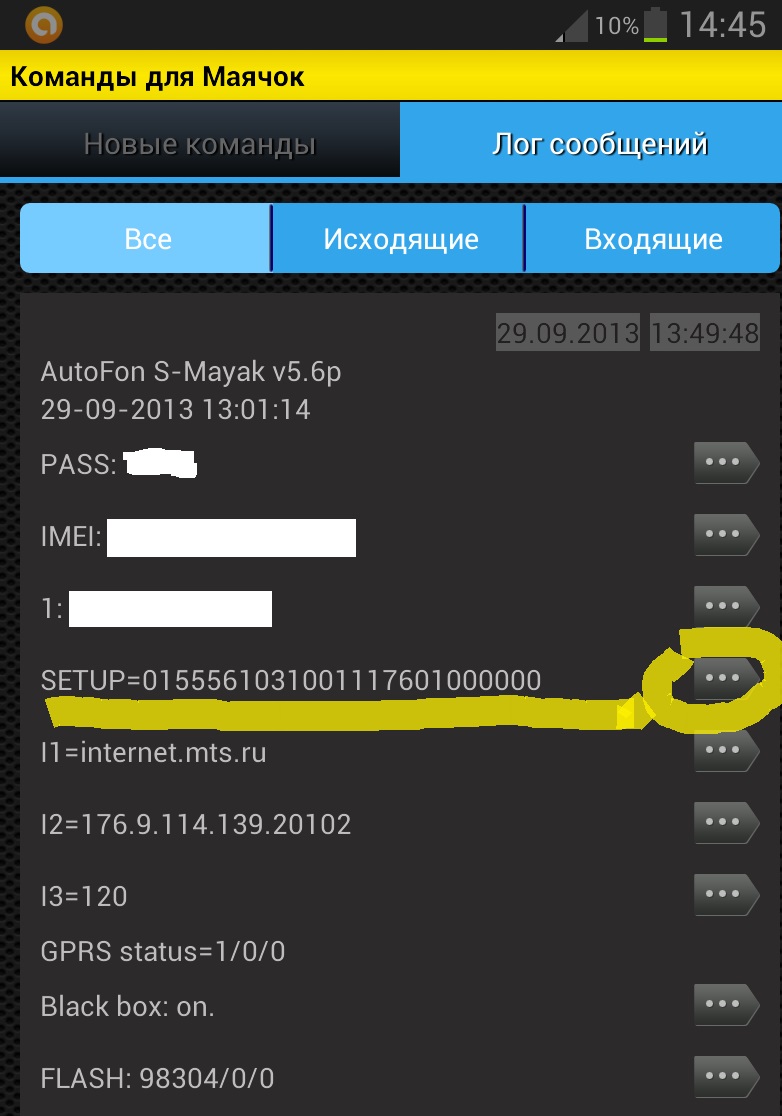Show Все messages filter
The height and width of the screenshot is (1116, 782).
pyautogui.click(x=147, y=239)
